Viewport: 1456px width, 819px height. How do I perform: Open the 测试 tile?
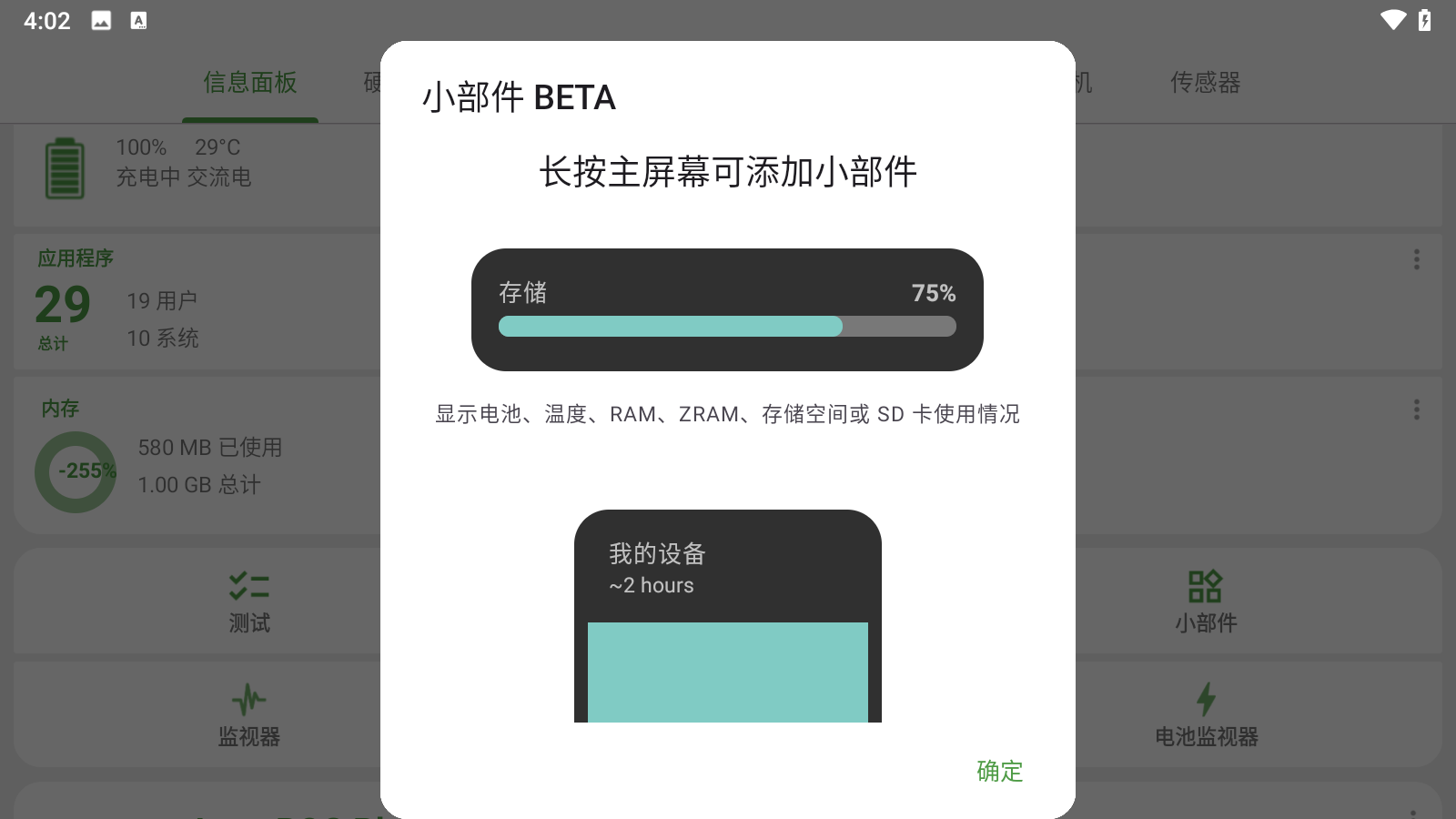(x=249, y=602)
